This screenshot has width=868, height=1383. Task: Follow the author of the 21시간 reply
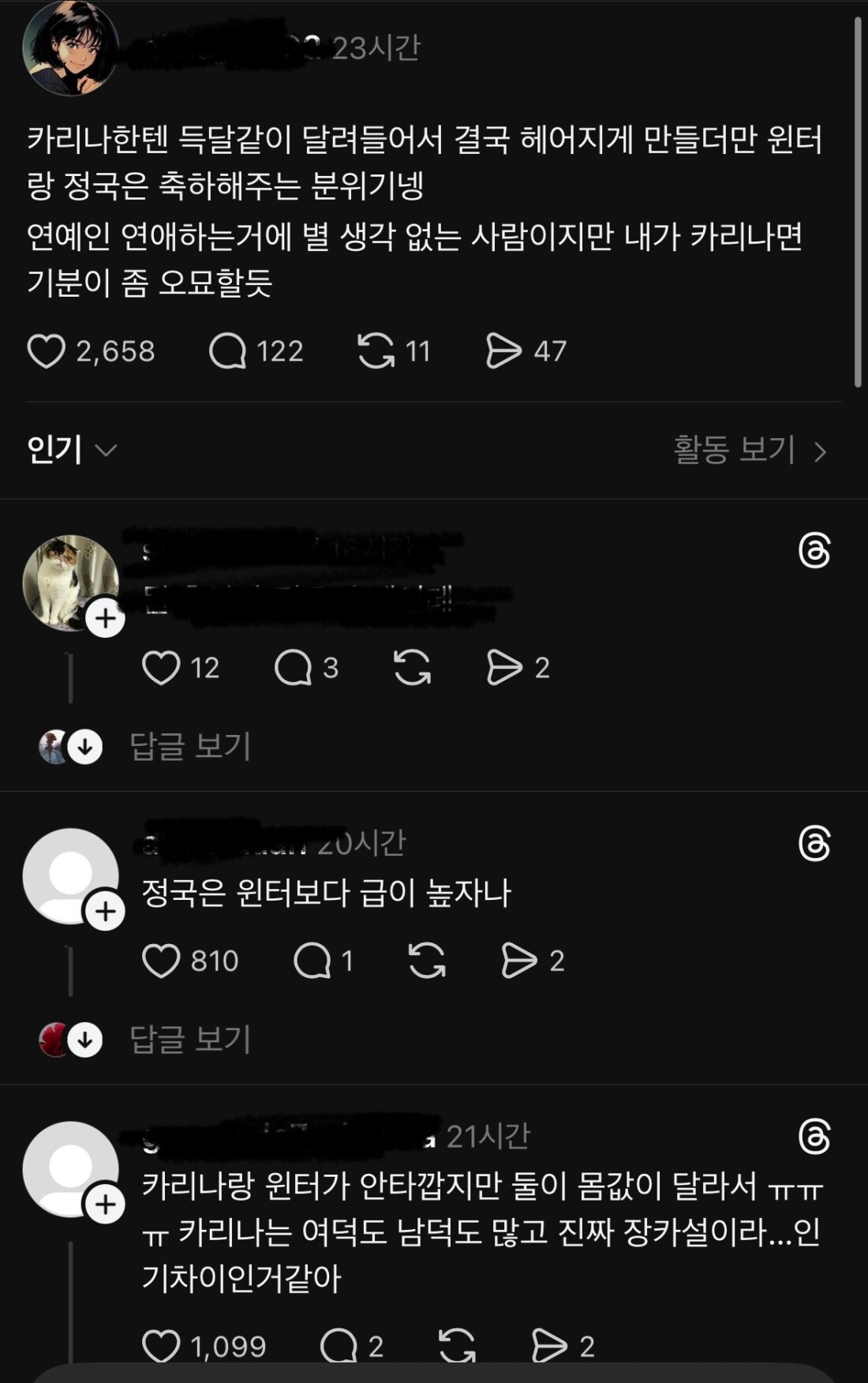(105, 1205)
